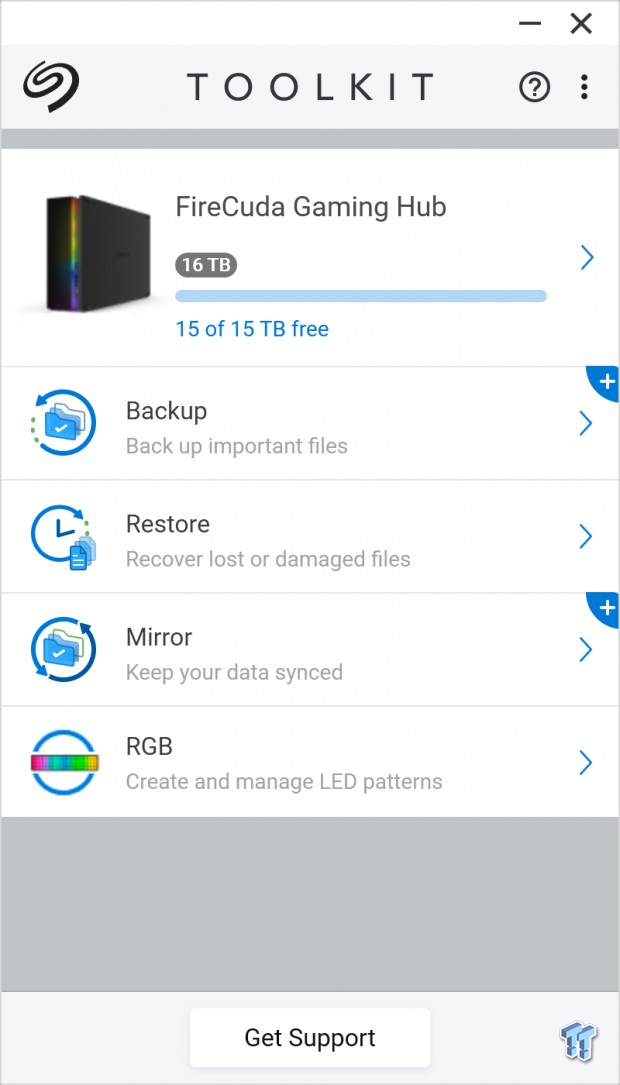Open the Mirror sync option
Image resolution: width=620 pixels, height=1085 pixels.
[x=310, y=650]
